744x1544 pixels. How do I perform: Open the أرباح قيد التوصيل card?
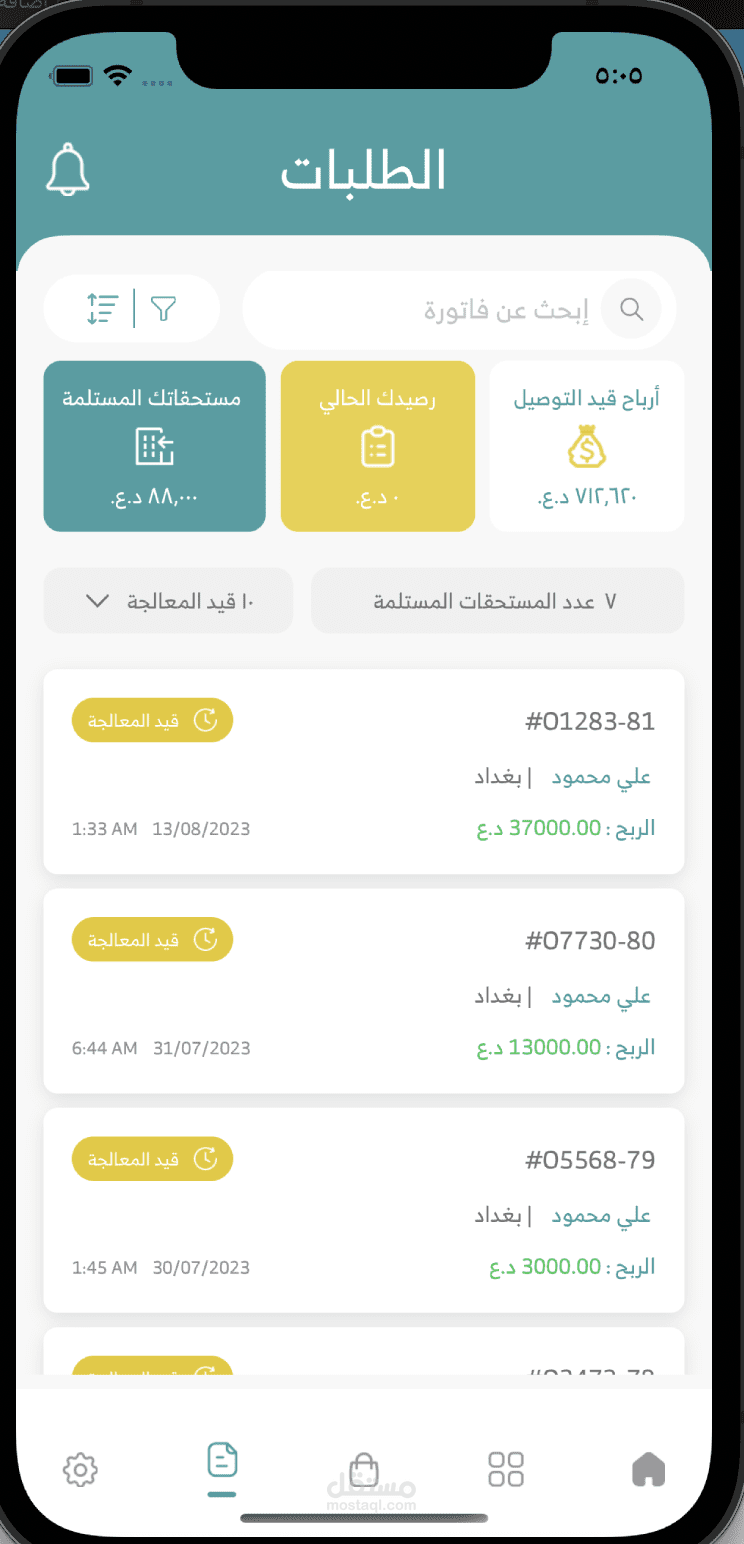[x=586, y=446]
